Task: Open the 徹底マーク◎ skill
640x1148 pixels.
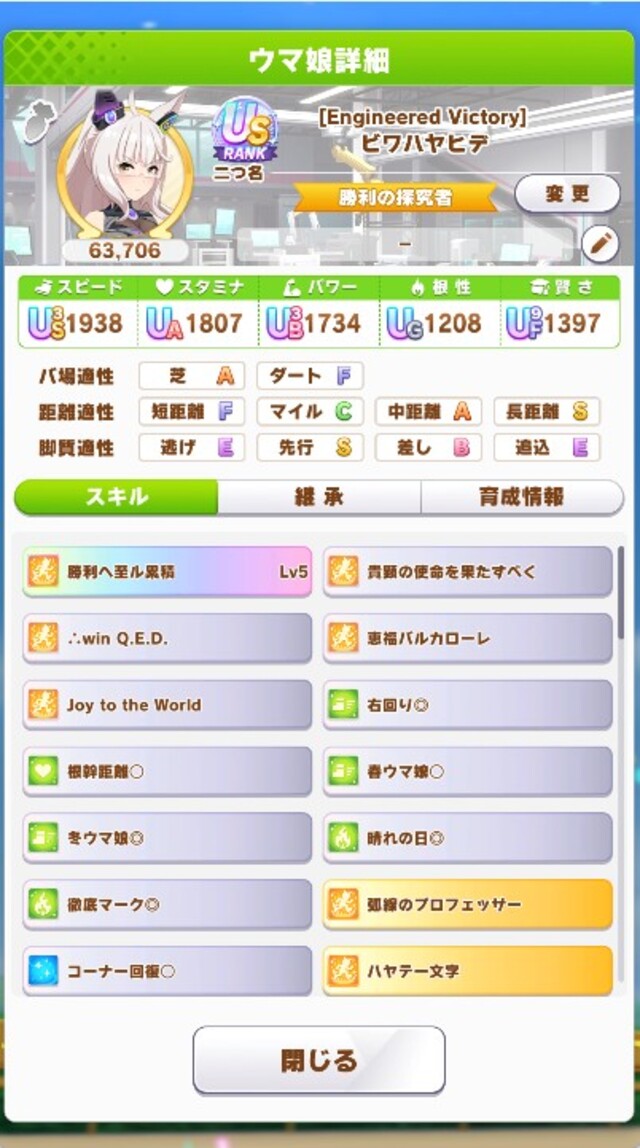Action: tap(167, 904)
